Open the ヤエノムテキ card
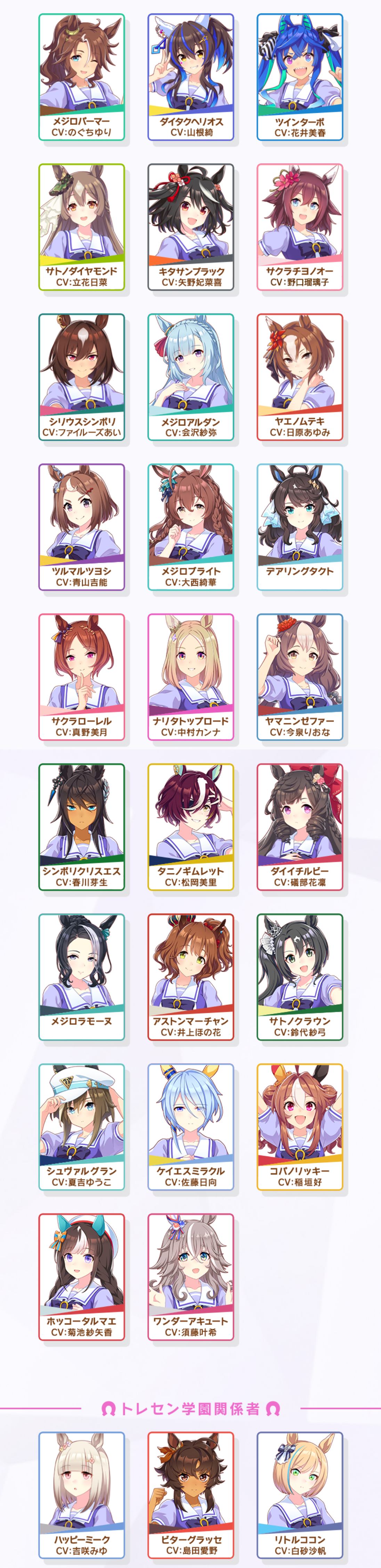This screenshot has width=381, height=1568. [x=300, y=377]
